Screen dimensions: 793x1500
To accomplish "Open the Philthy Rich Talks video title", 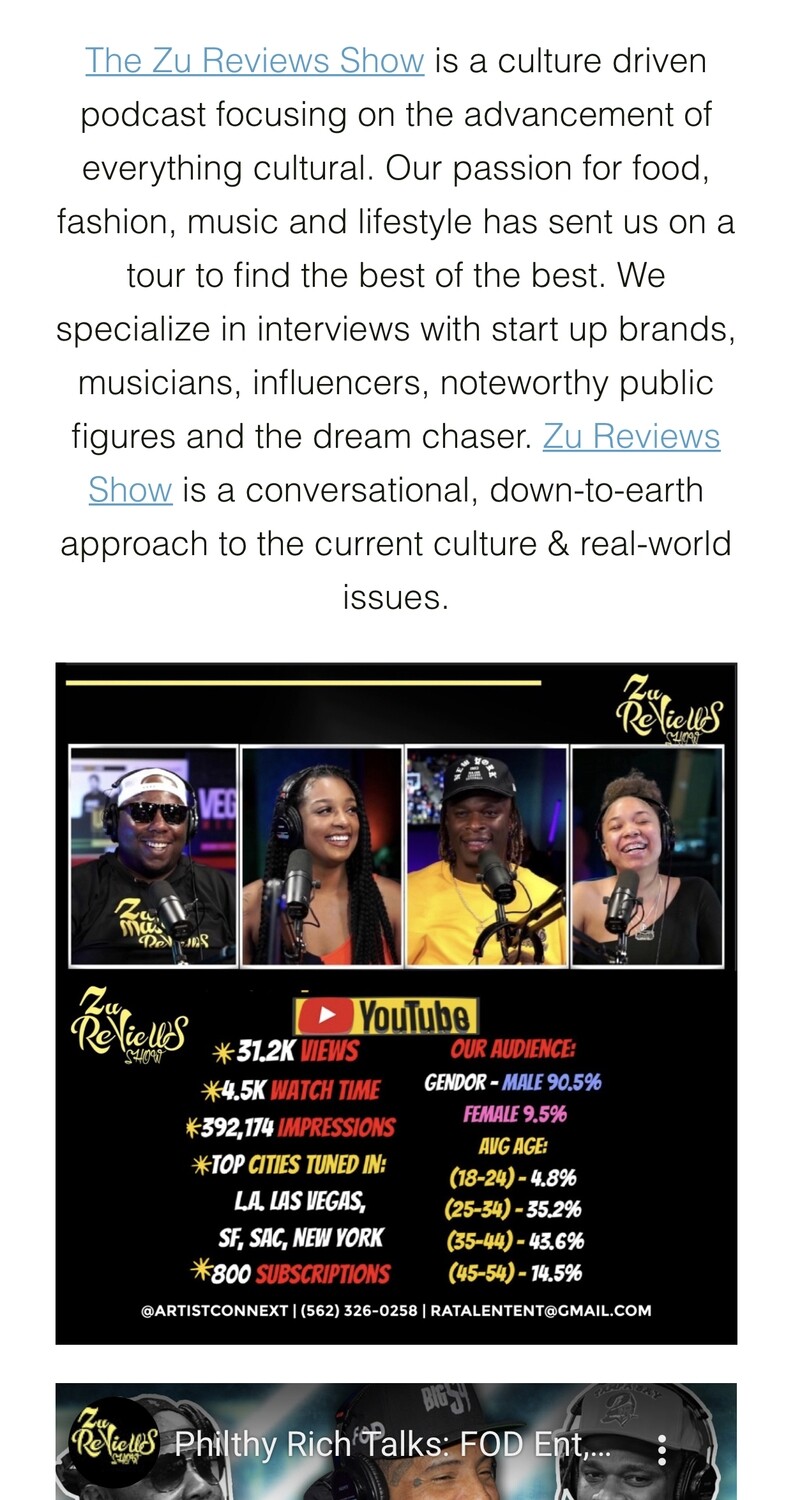I will click(x=393, y=1445).
